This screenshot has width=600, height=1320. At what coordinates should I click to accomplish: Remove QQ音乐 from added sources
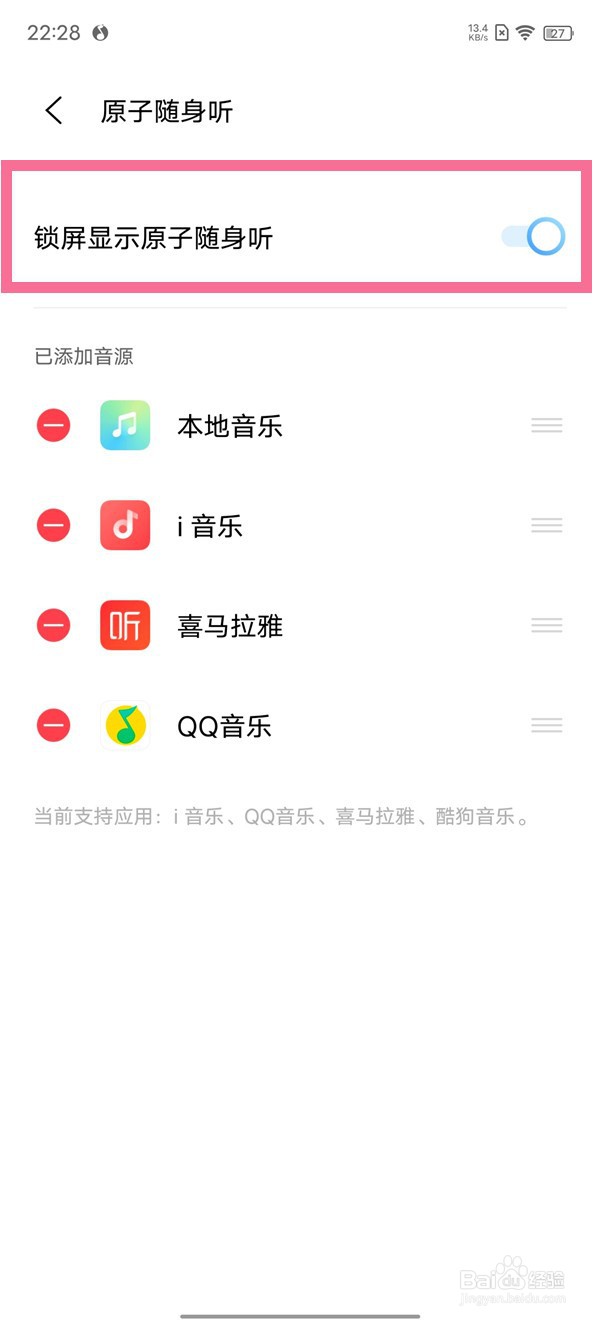click(54, 726)
